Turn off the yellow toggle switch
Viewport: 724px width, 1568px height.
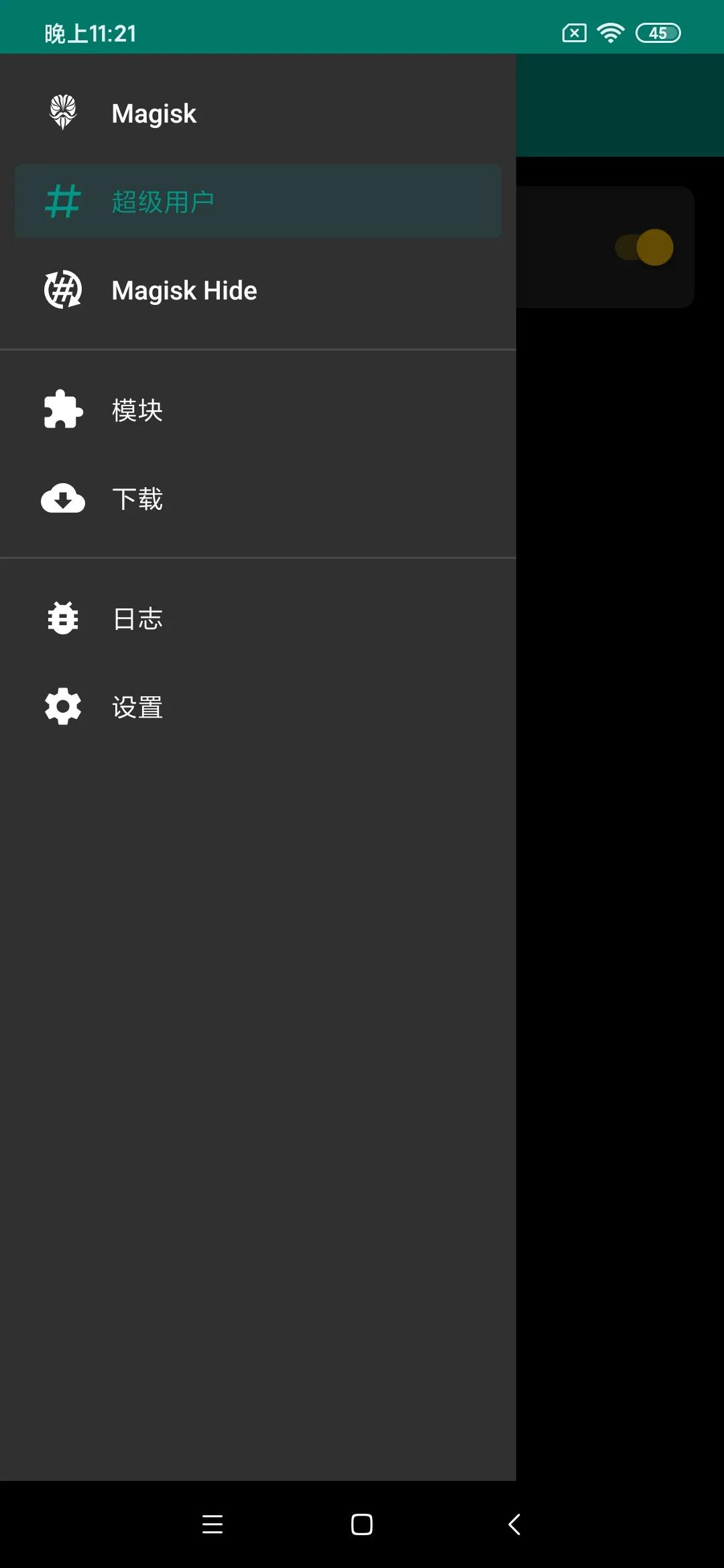(642, 247)
